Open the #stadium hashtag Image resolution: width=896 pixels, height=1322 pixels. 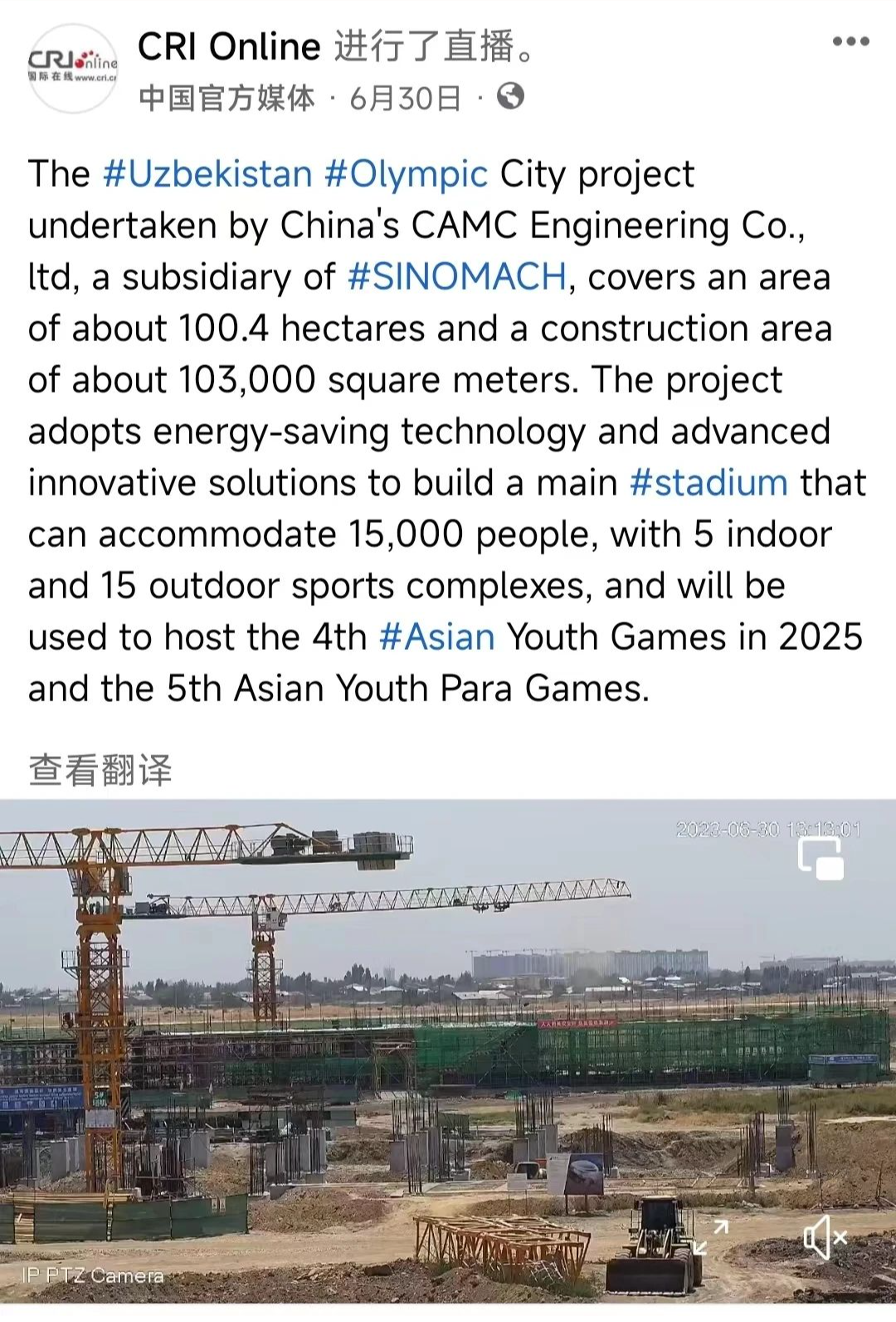pos(709,483)
